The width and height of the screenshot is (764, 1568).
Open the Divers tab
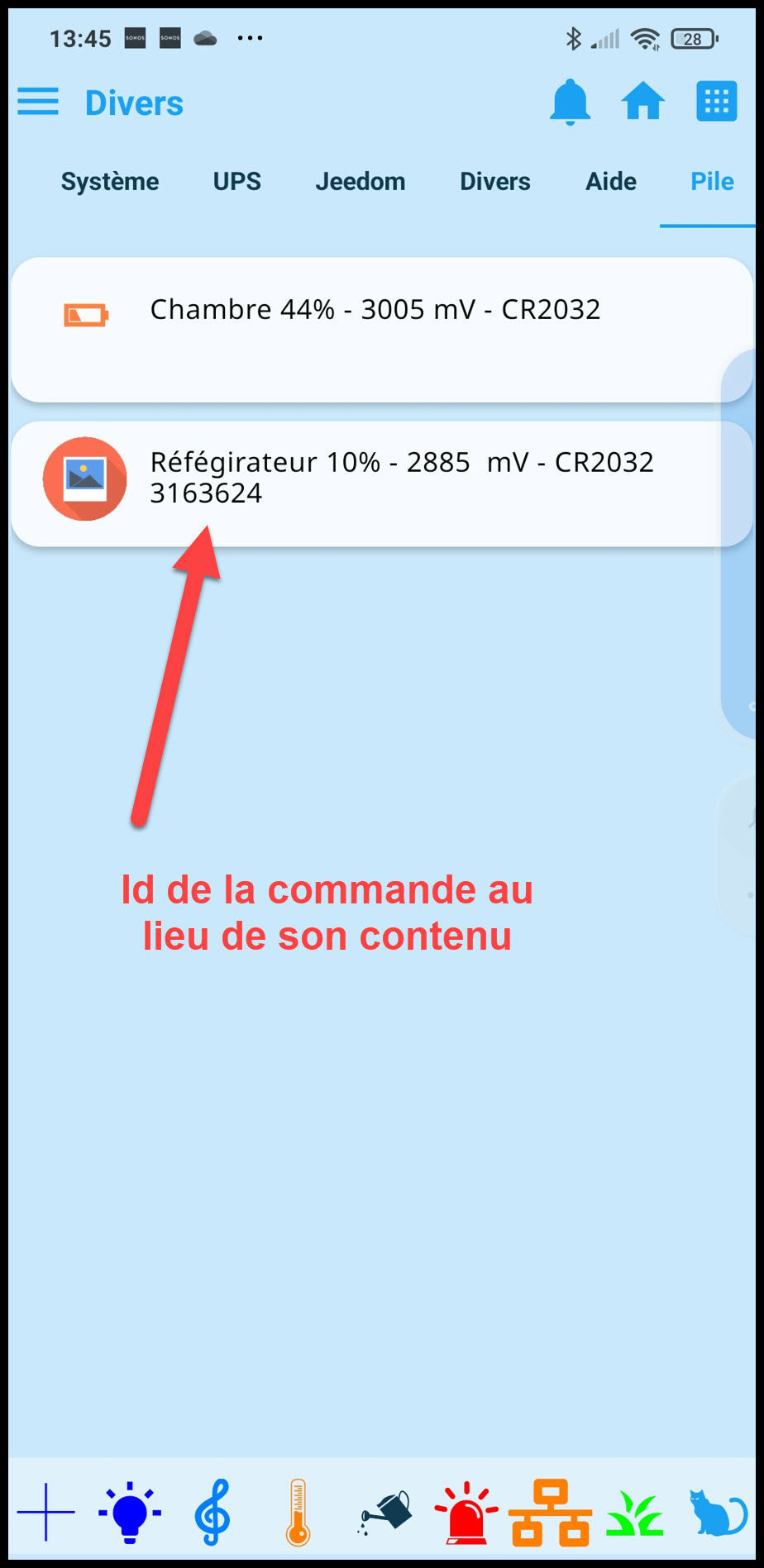pyautogui.click(x=495, y=182)
